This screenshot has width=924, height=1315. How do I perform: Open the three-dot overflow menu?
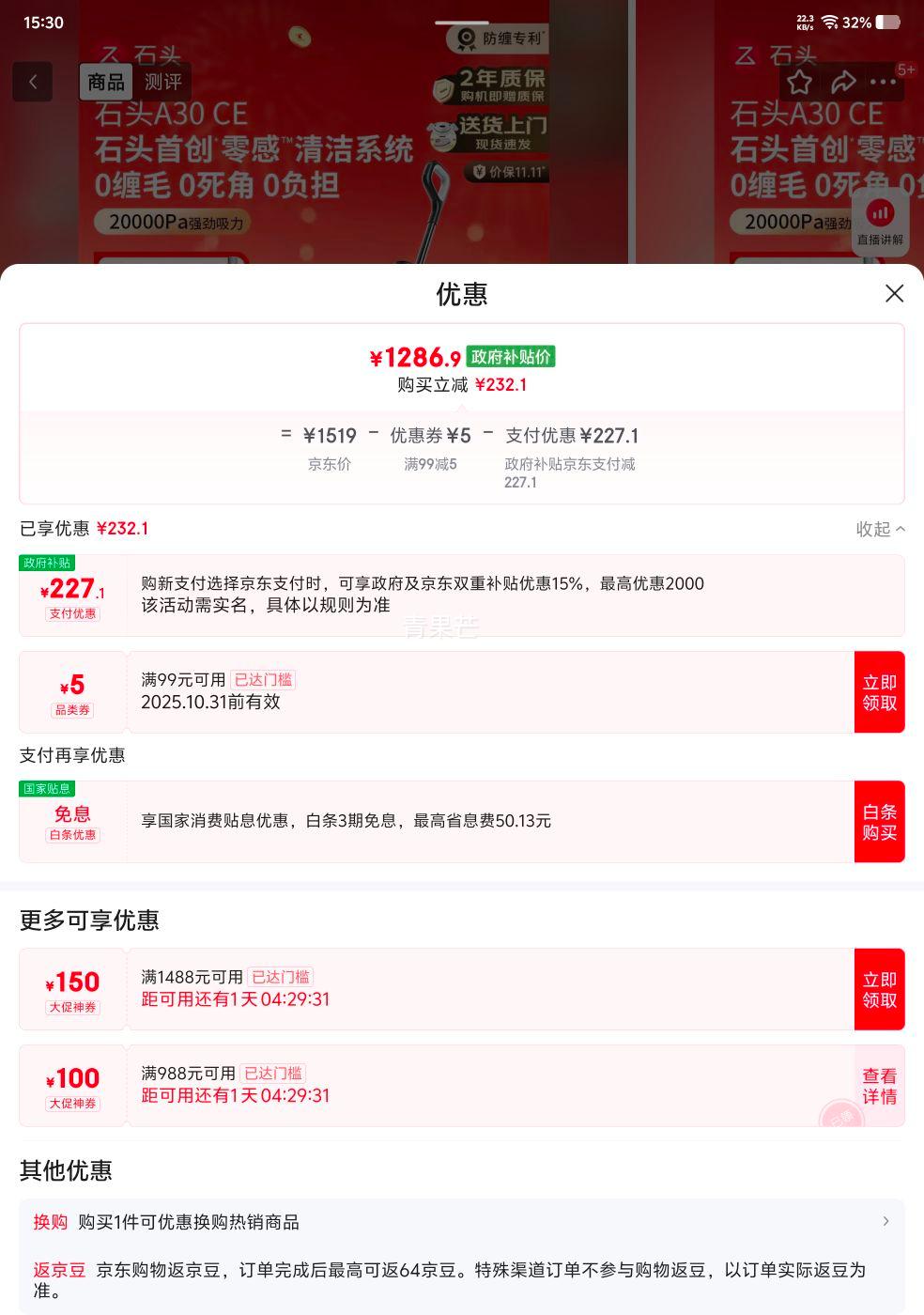point(883,82)
